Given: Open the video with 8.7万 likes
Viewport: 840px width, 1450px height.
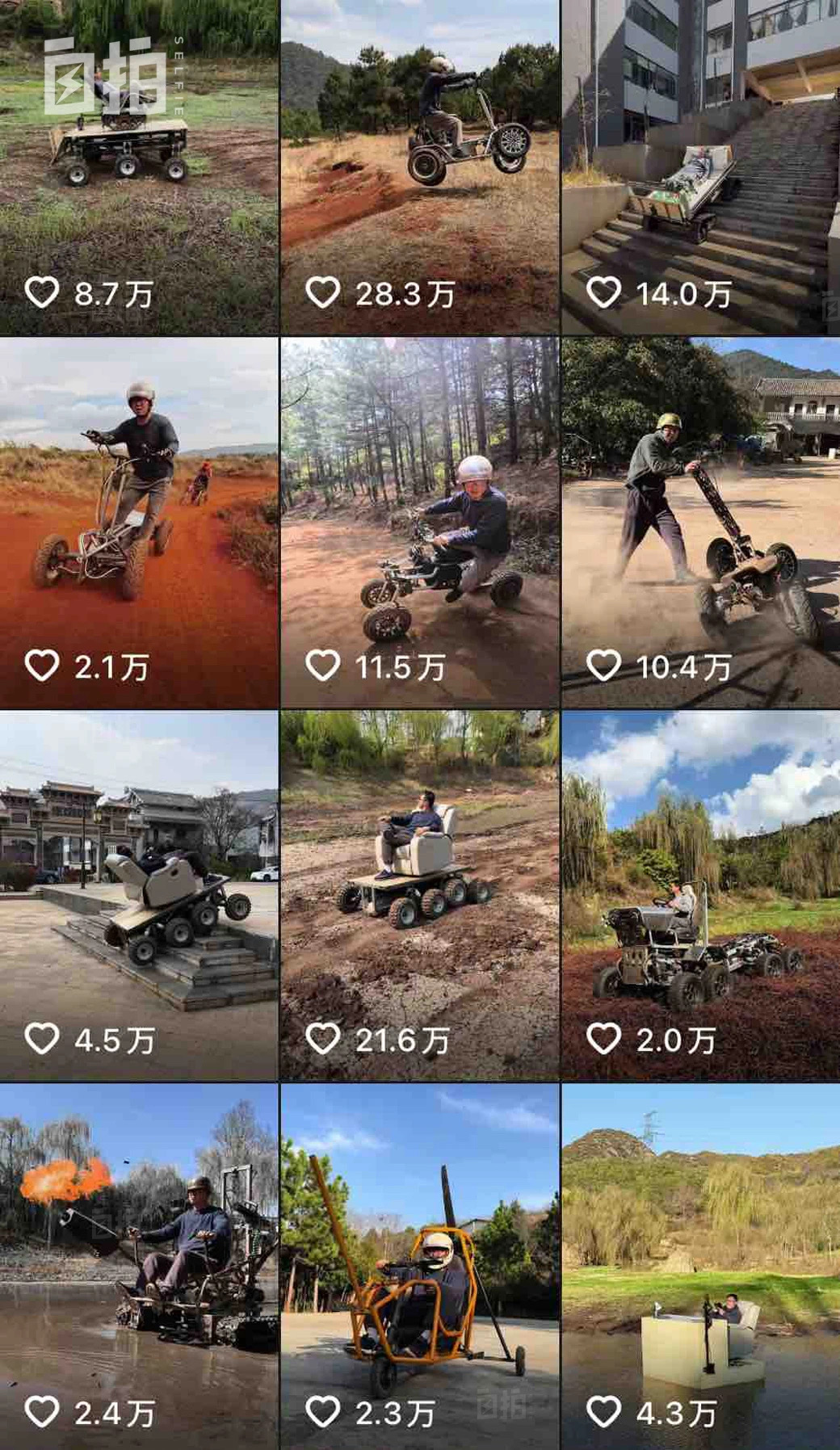Looking at the screenshot, I should click(x=139, y=167).
